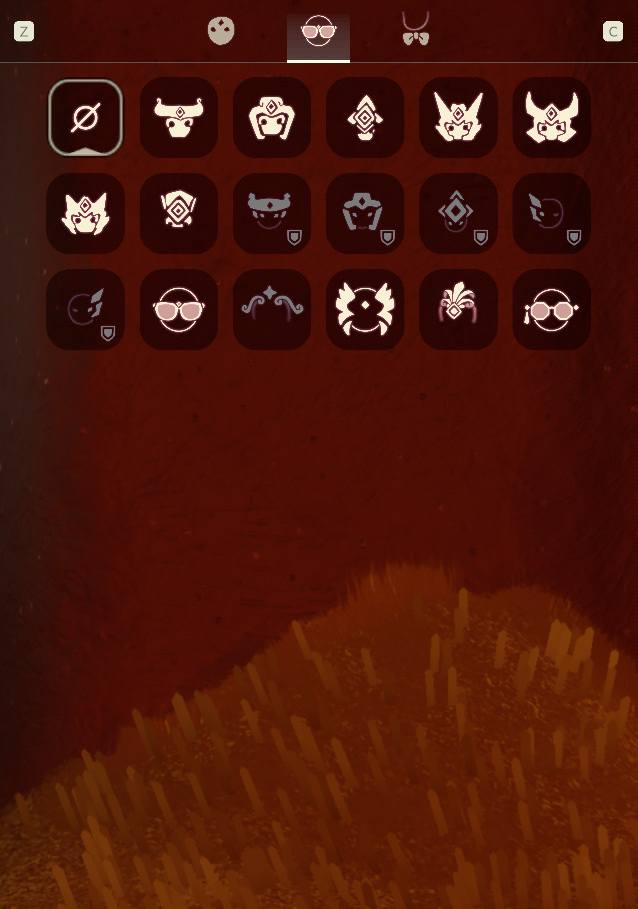The image size is (638, 909).
Task: Tap the C next category button
Action: [x=613, y=31]
